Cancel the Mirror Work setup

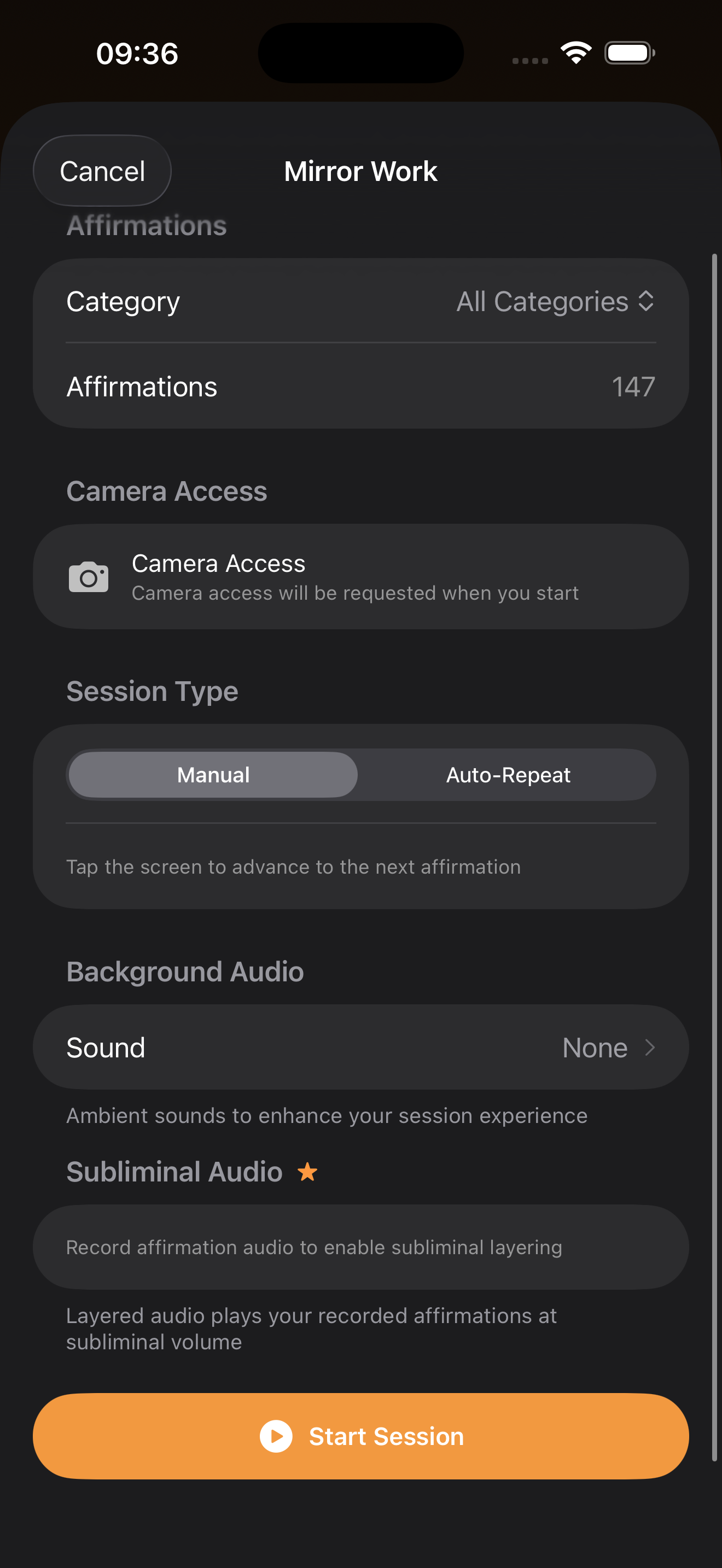point(102,171)
